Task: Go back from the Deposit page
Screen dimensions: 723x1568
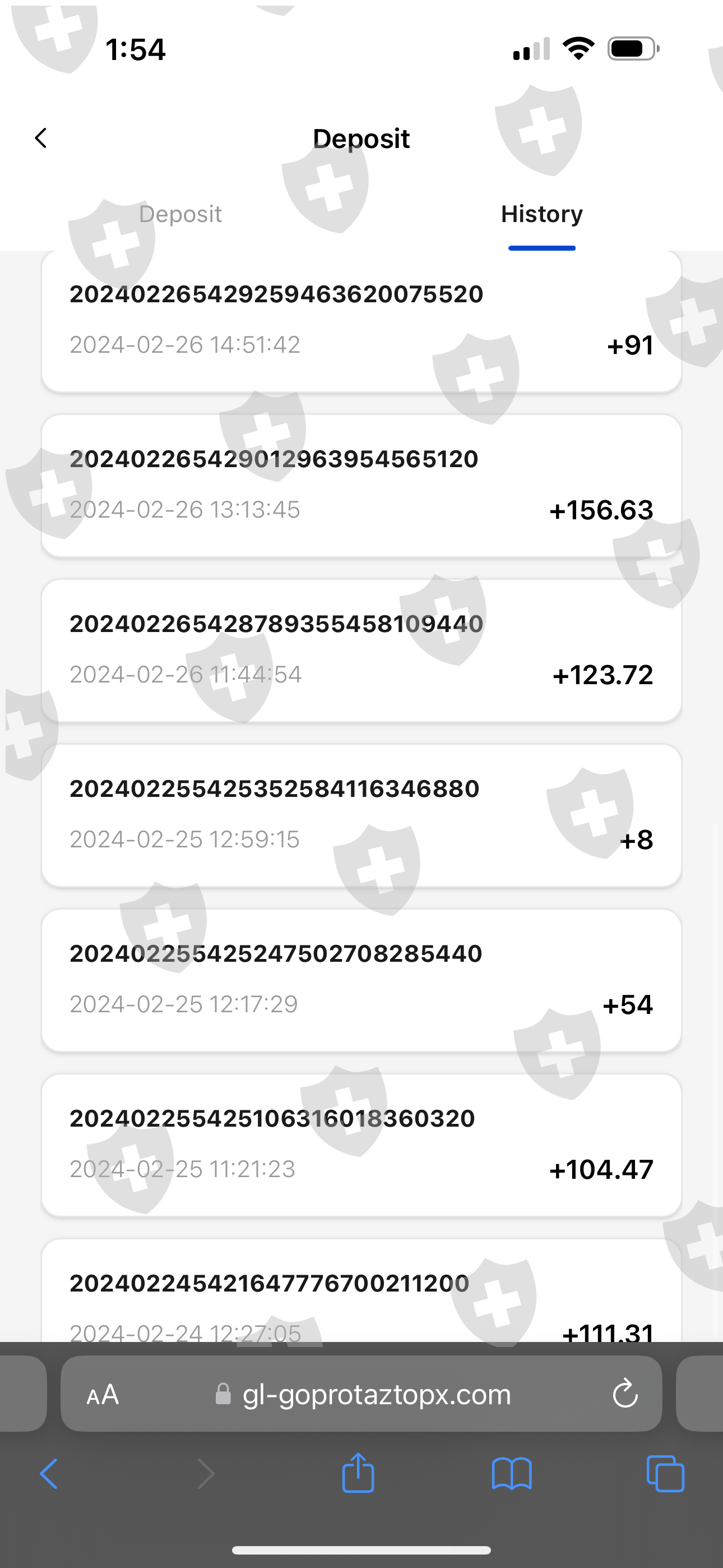Action: pyautogui.click(x=41, y=138)
